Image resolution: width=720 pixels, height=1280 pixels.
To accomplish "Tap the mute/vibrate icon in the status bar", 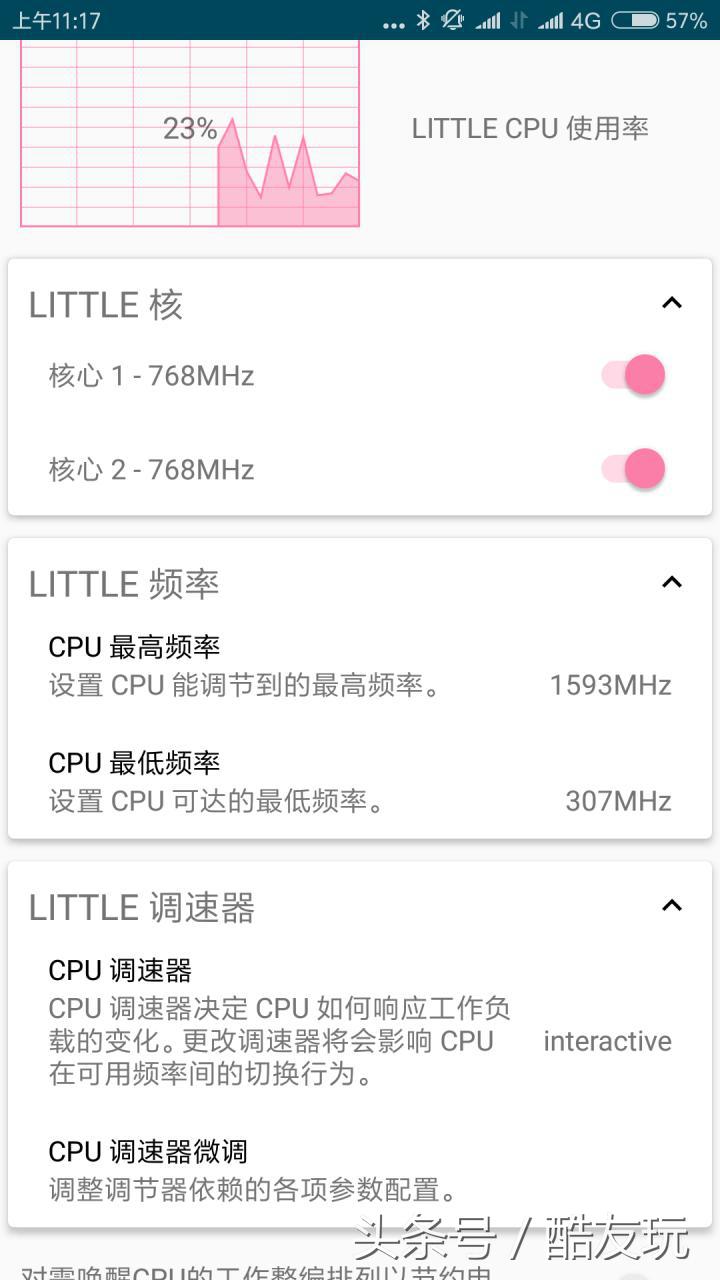I will (x=452, y=18).
